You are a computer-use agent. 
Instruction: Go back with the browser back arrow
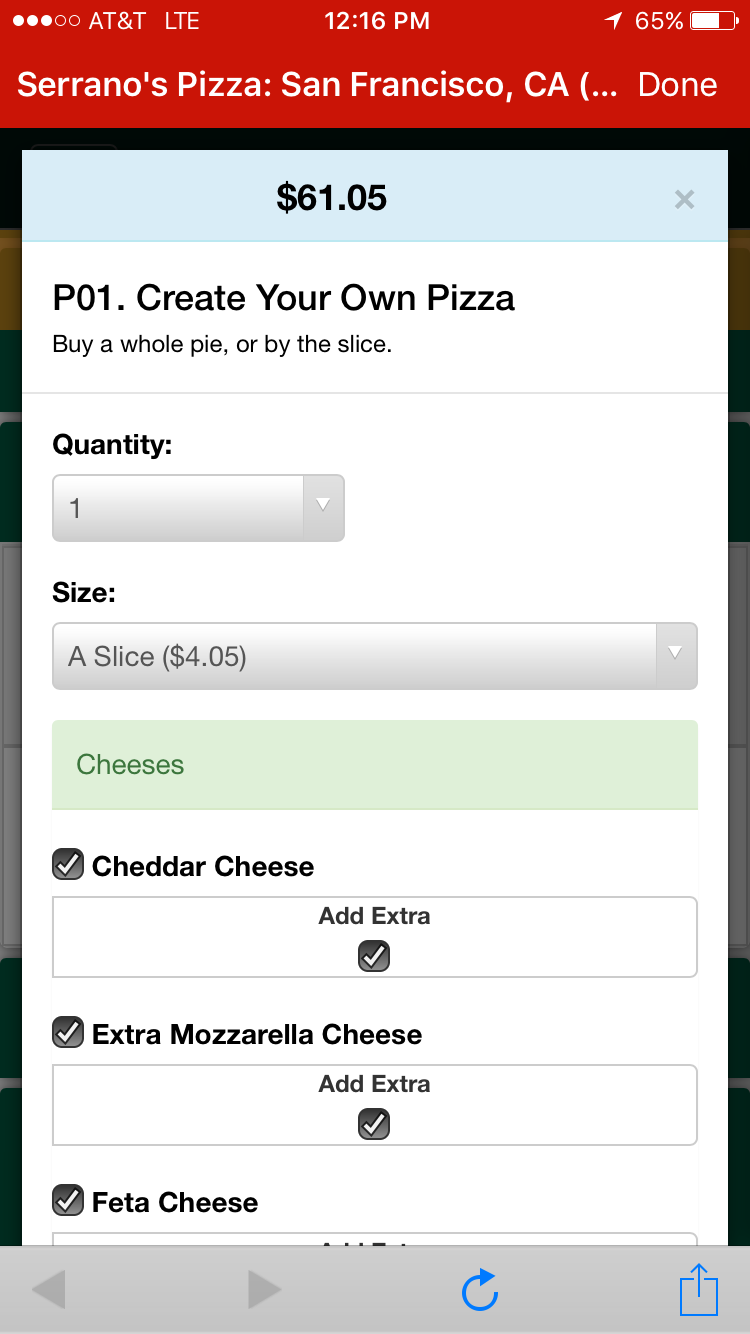(49, 1290)
